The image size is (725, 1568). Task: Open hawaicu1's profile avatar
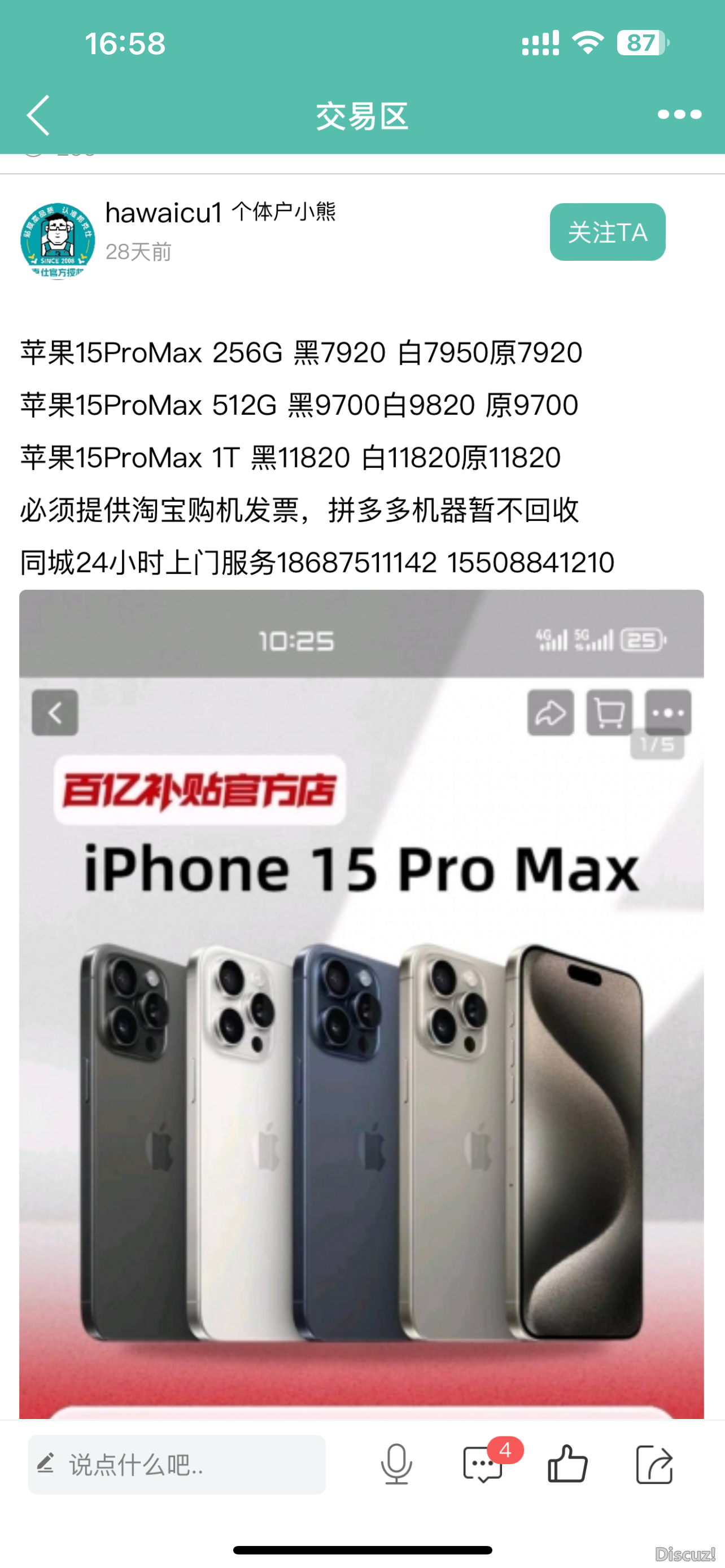pos(58,241)
